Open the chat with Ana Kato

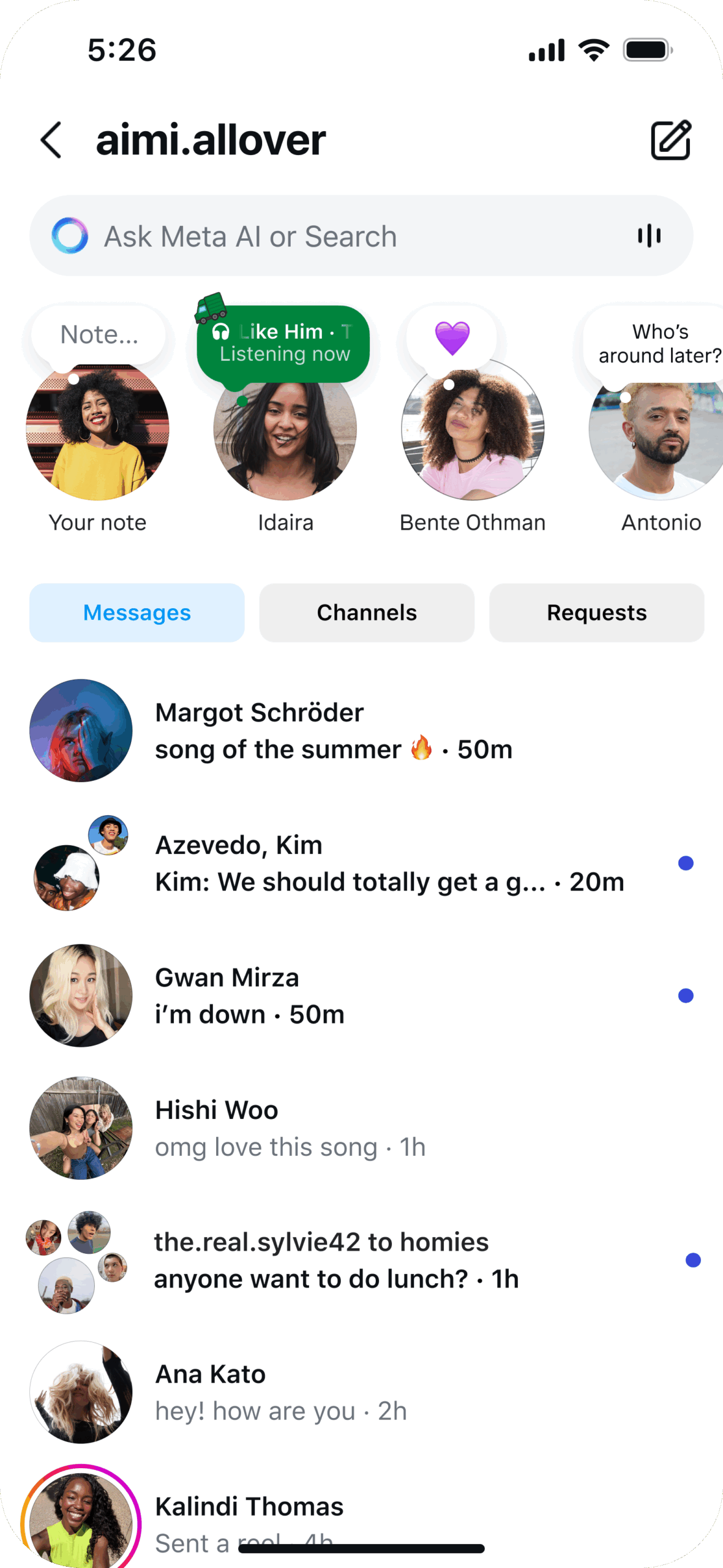pos(361,1393)
